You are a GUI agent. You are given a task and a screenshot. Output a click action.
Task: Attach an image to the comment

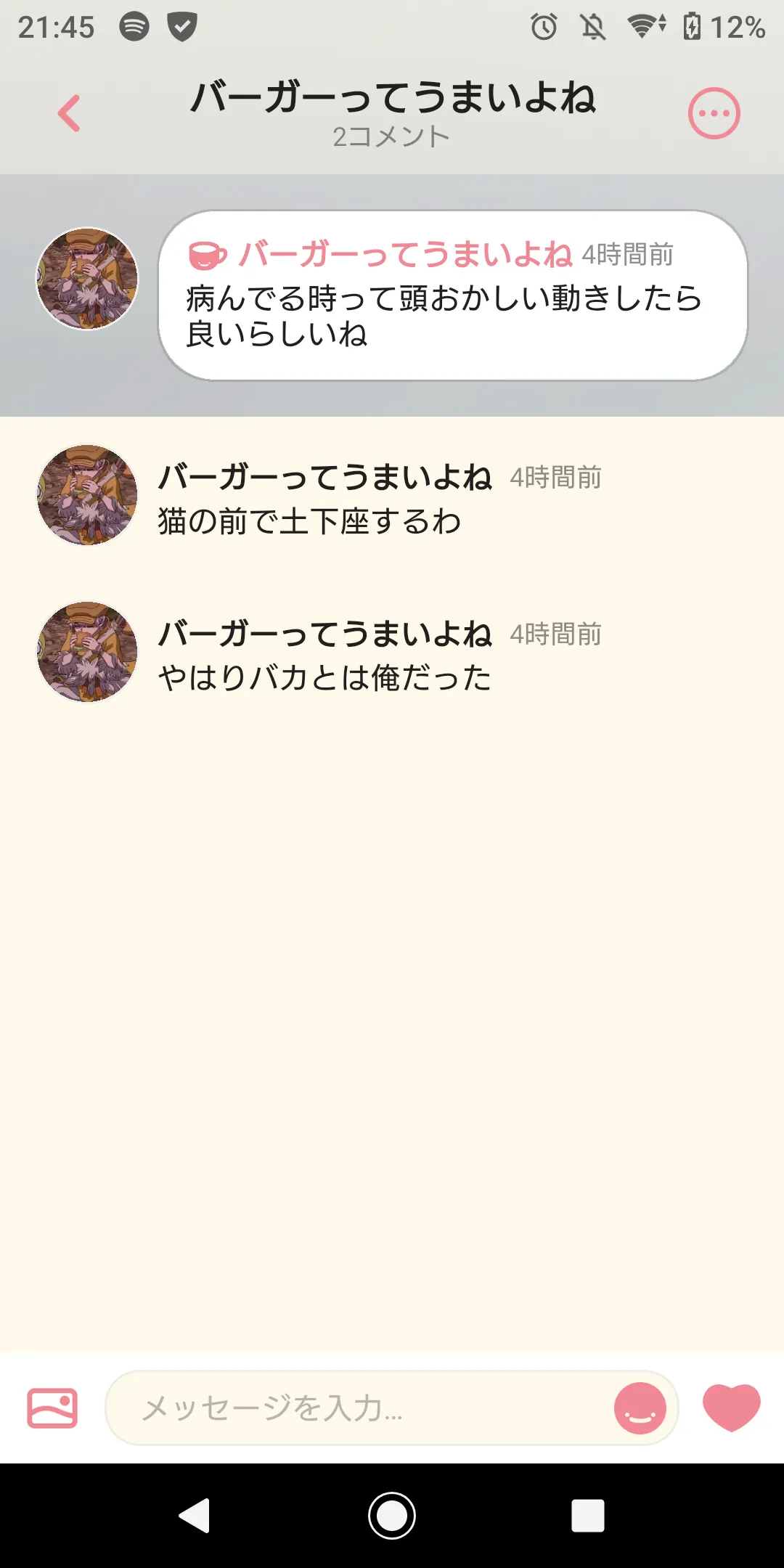(x=52, y=1408)
